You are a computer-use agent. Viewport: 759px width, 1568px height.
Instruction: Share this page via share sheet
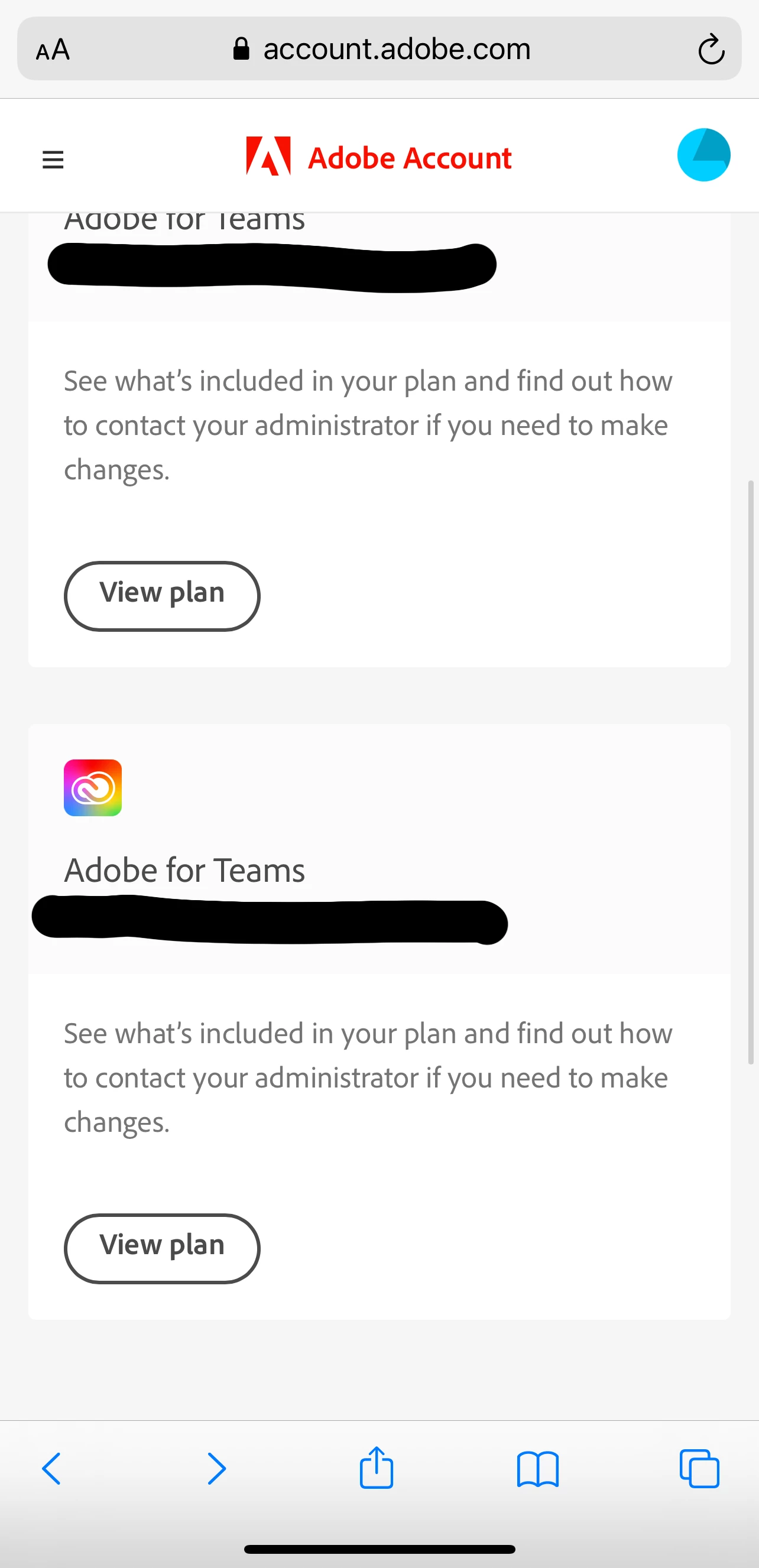coord(377,1468)
